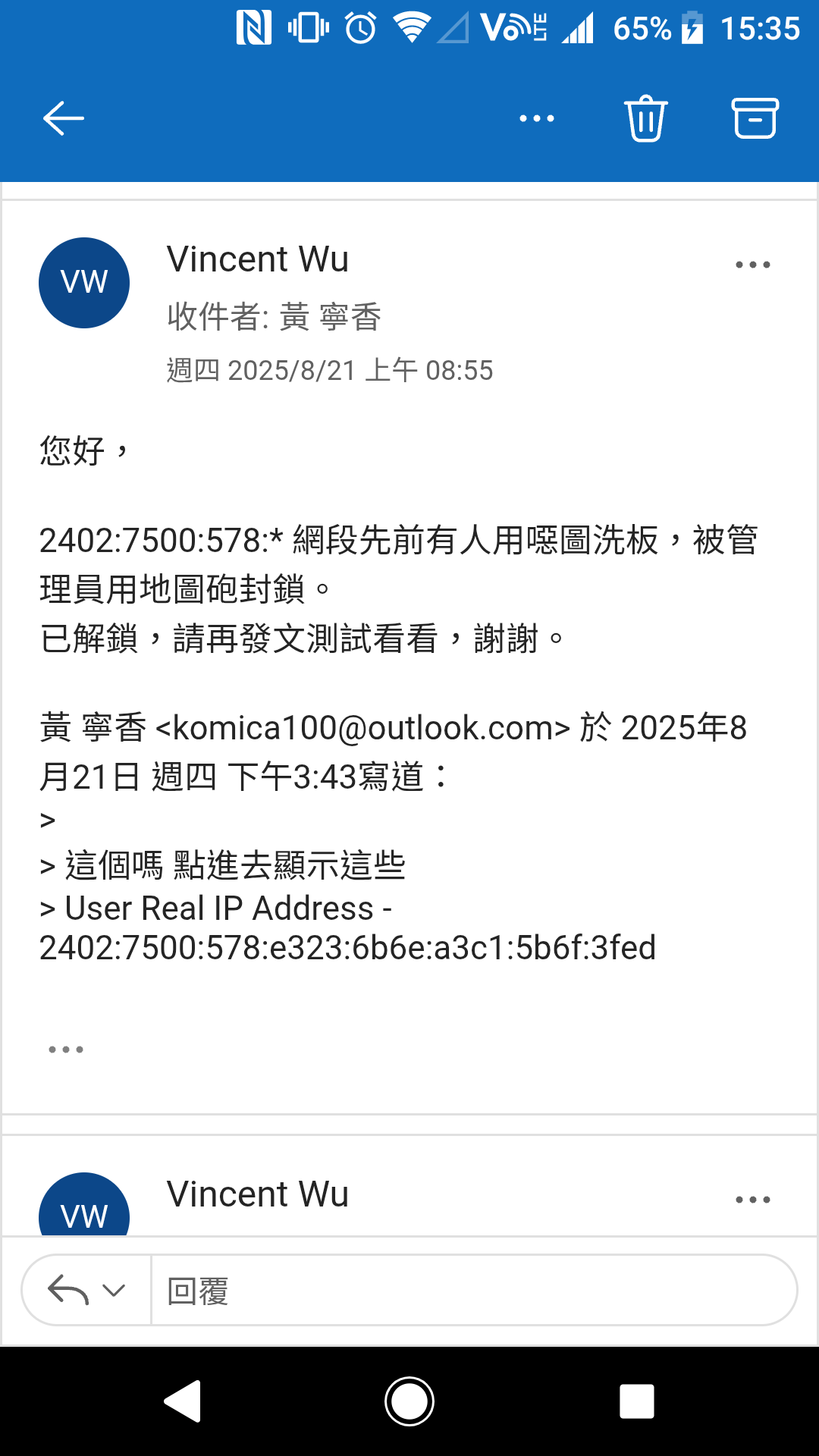
Task: Delete this email conversation
Action: [x=645, y=118]
